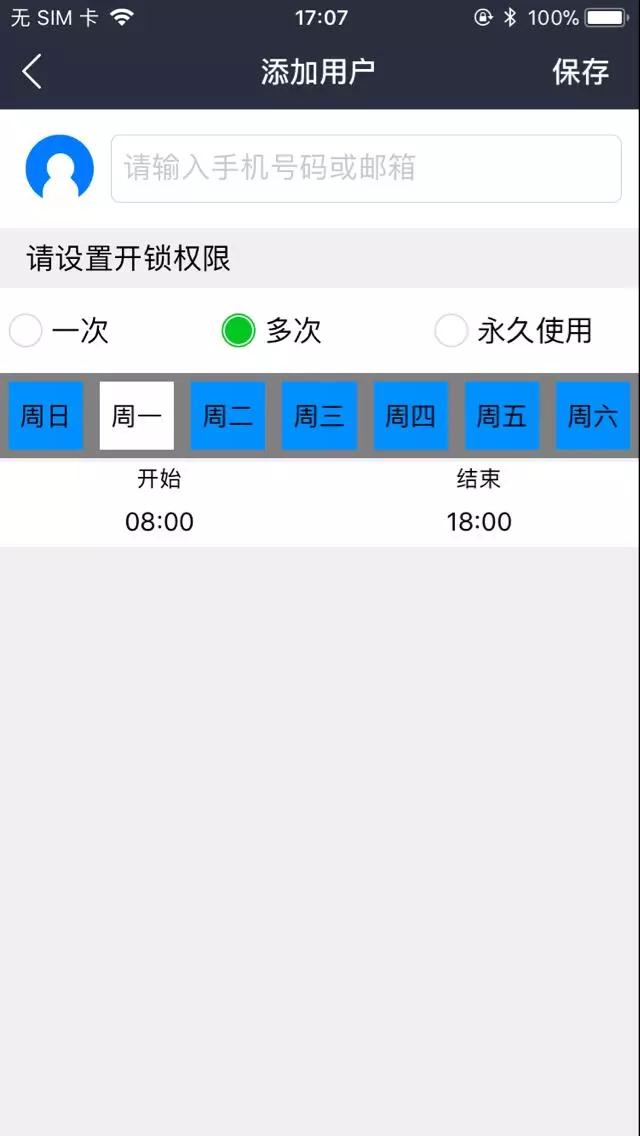640x1136 pixels.
Task: Toggle the 周三 day button
Action: [x=319, y=416]
